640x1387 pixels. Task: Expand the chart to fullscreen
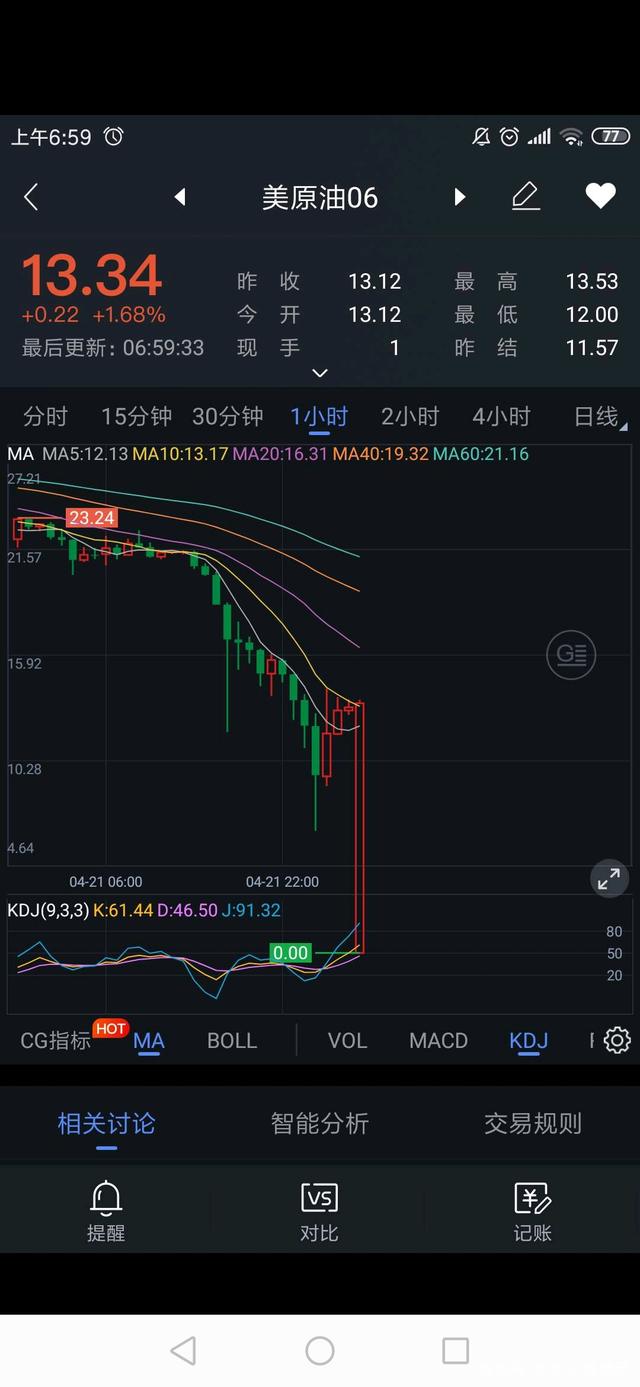tap(608, 879)
